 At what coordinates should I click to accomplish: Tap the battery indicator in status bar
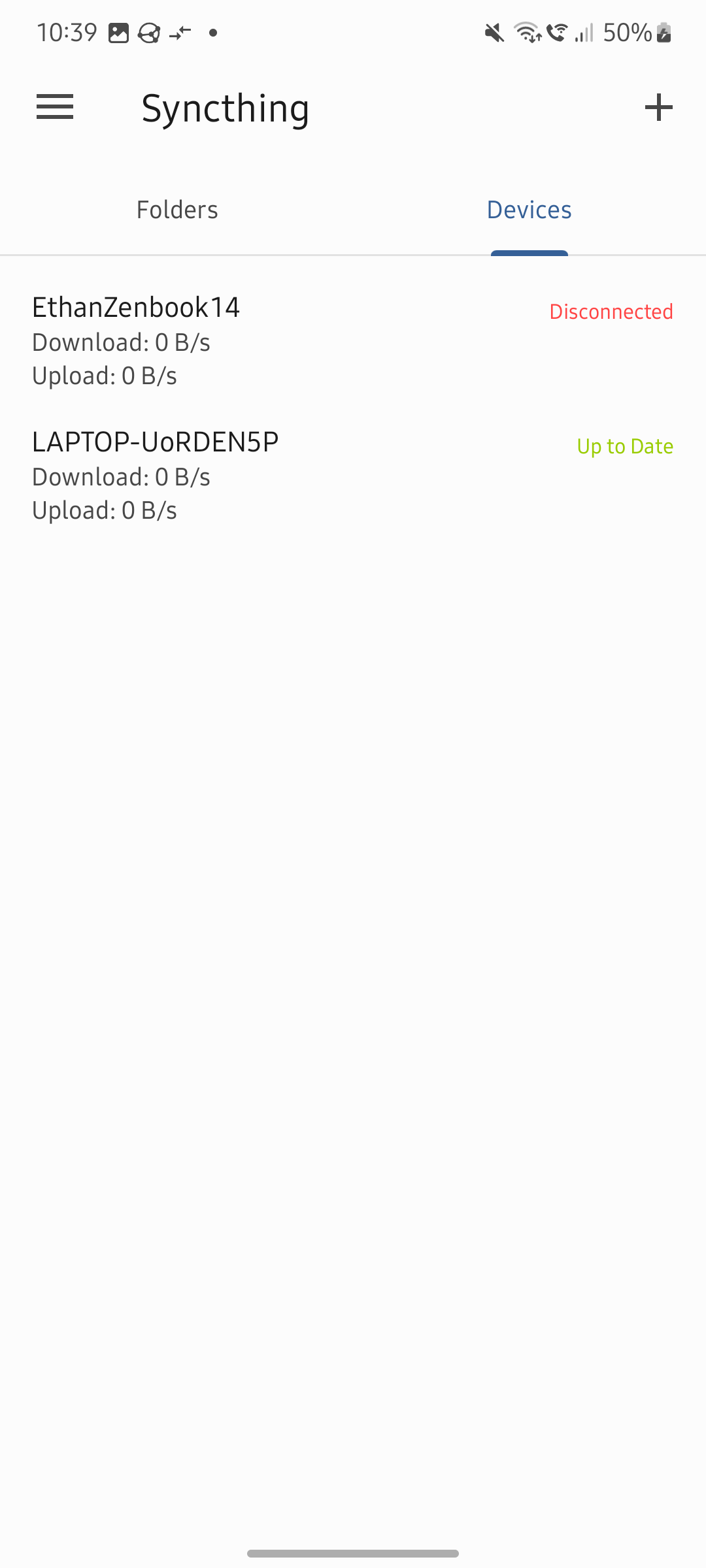[x=662, y=31]
